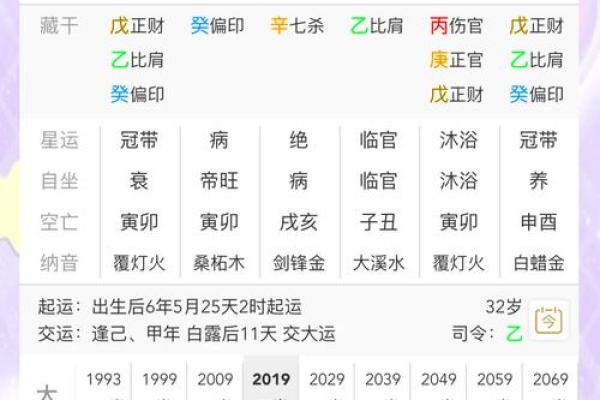Select the 2049 luck period column

tap(438, 381)
